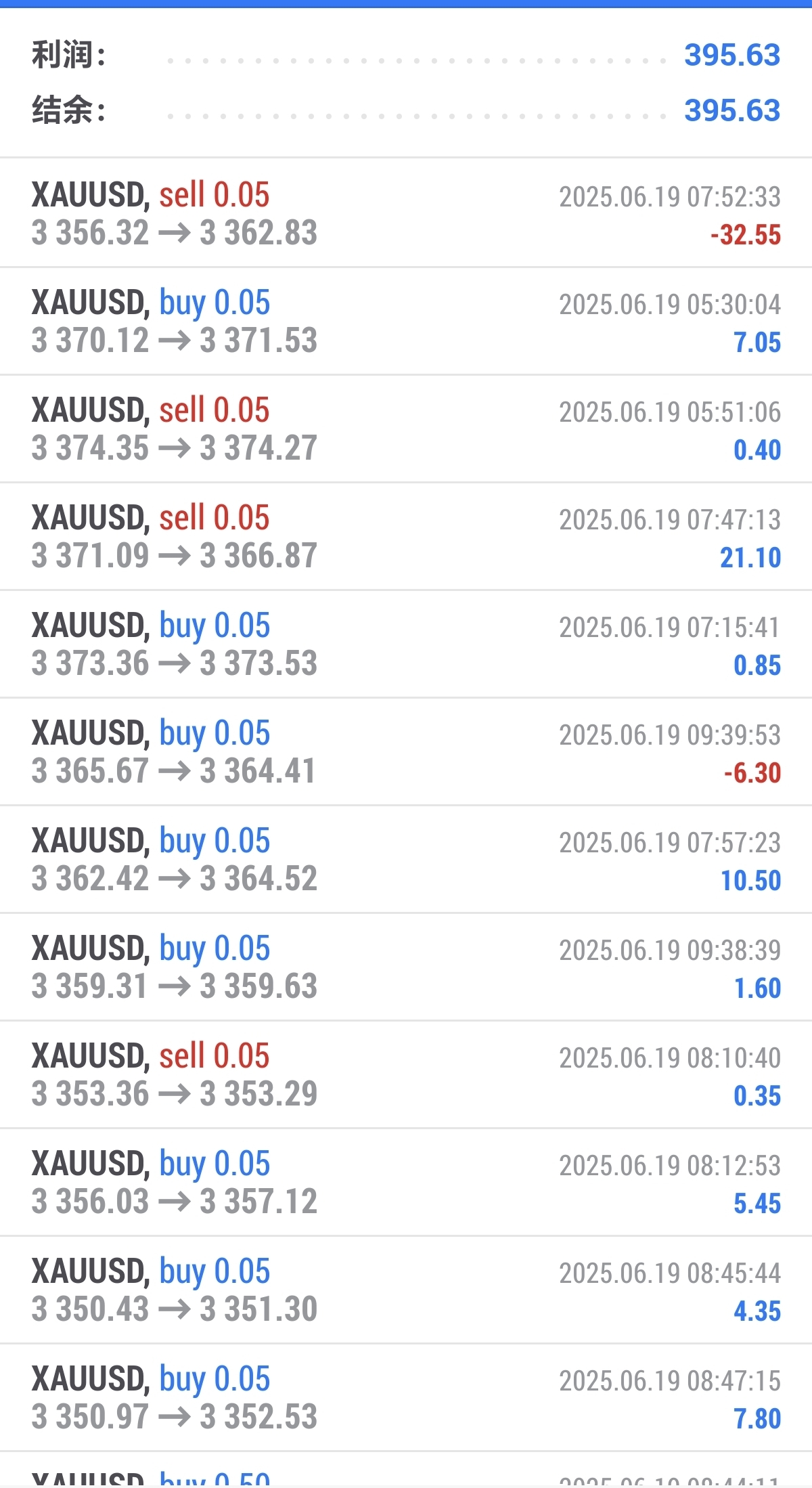Expand the sell trade with 0.40 profit
This screenshot has width=812, height=1488.
[x=406, y=429]
